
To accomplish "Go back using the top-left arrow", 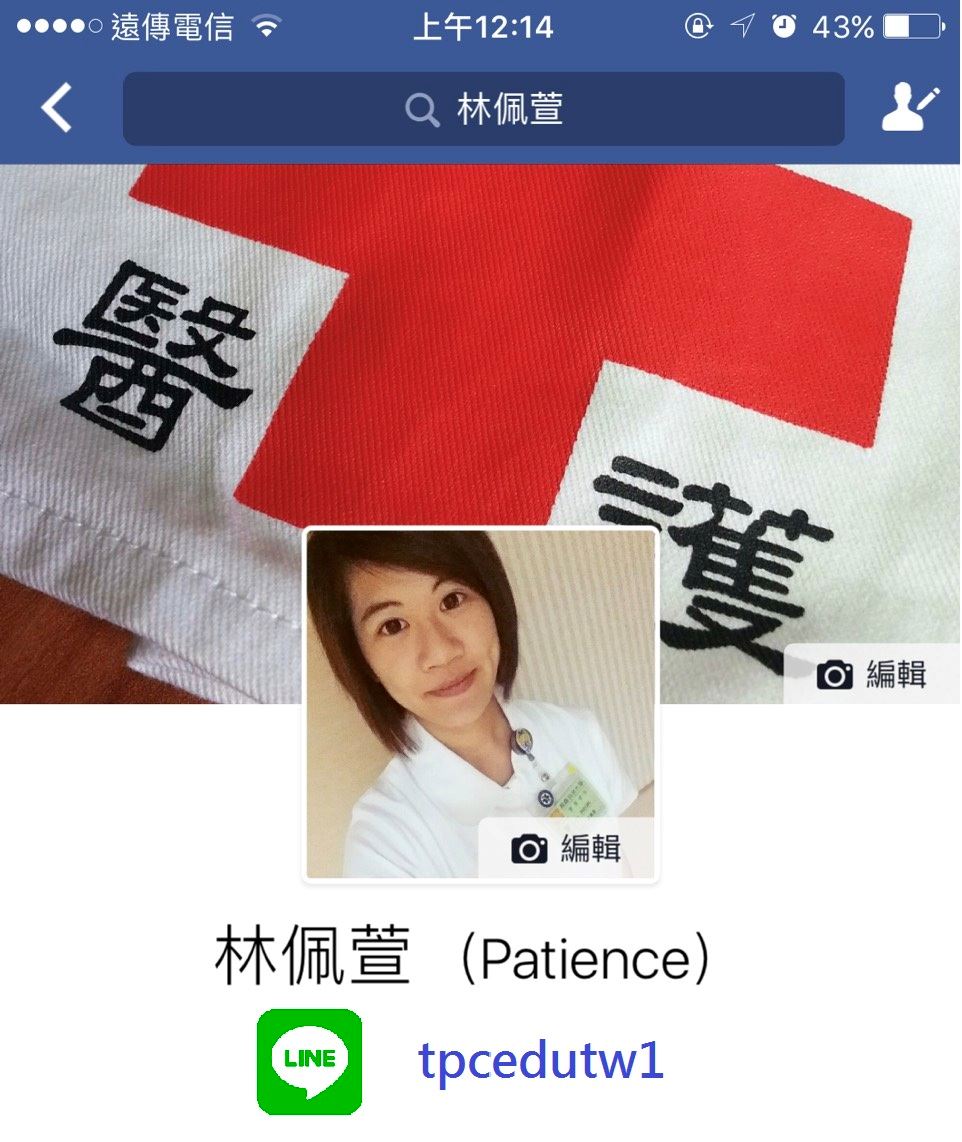I will coord(57,108).
